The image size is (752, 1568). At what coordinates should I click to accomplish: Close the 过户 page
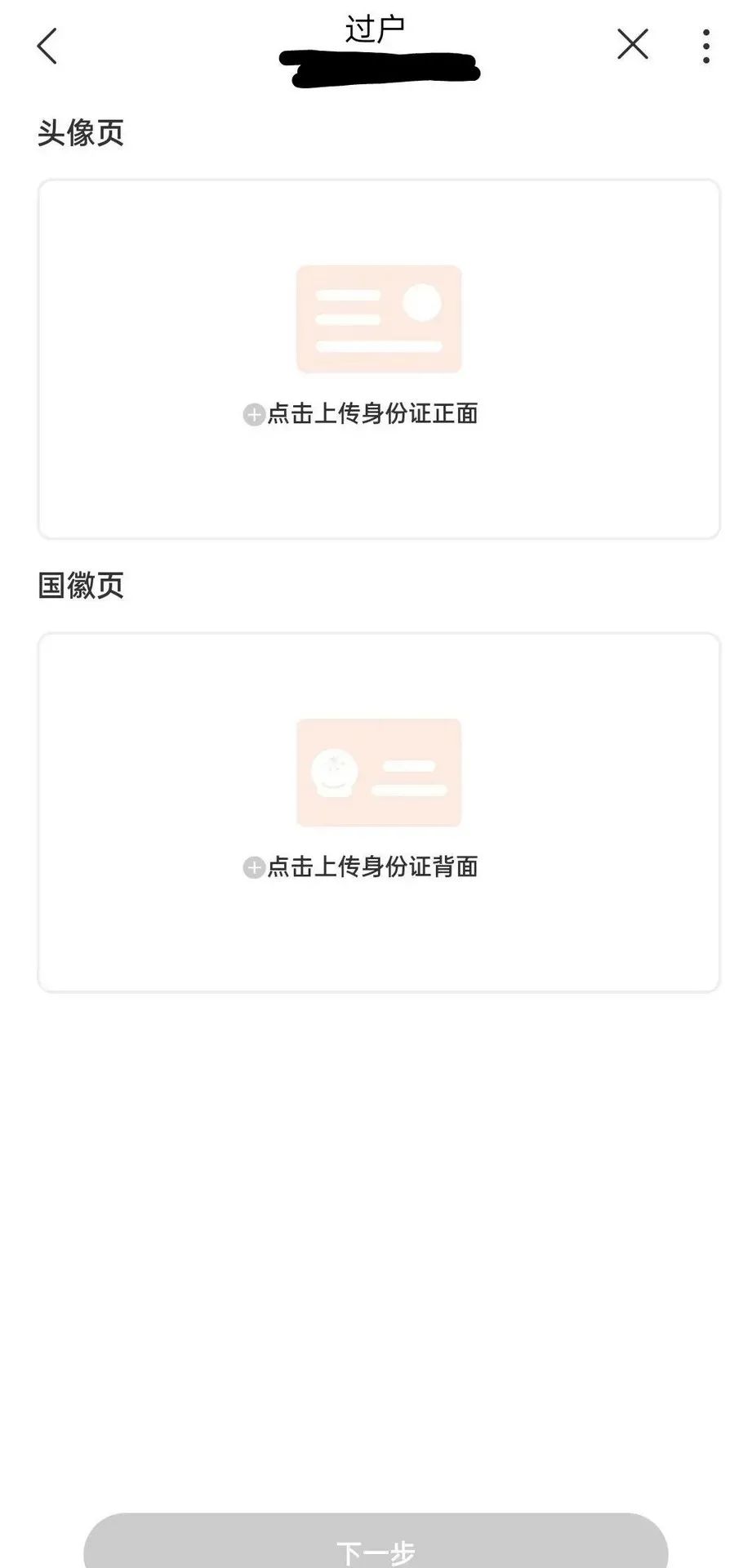click(632, 45)
